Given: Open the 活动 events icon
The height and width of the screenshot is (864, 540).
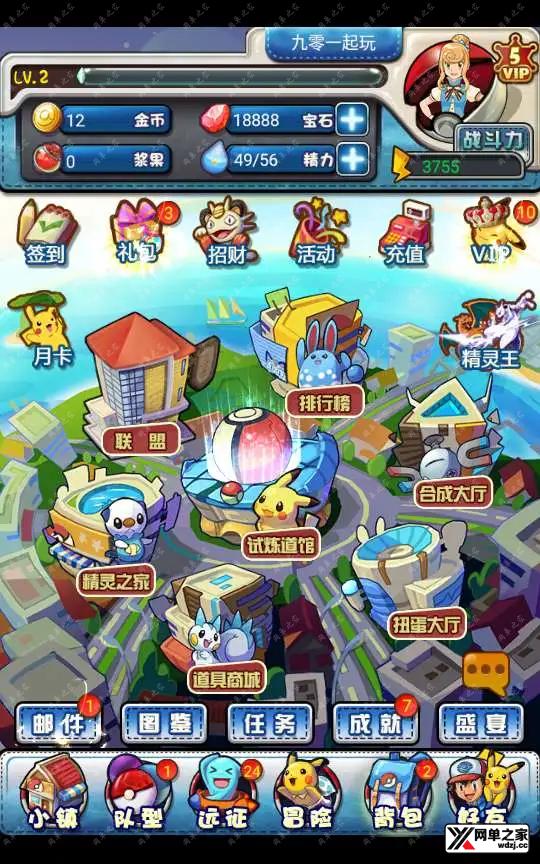Looking at the screenshot, I should pos(317,232).
